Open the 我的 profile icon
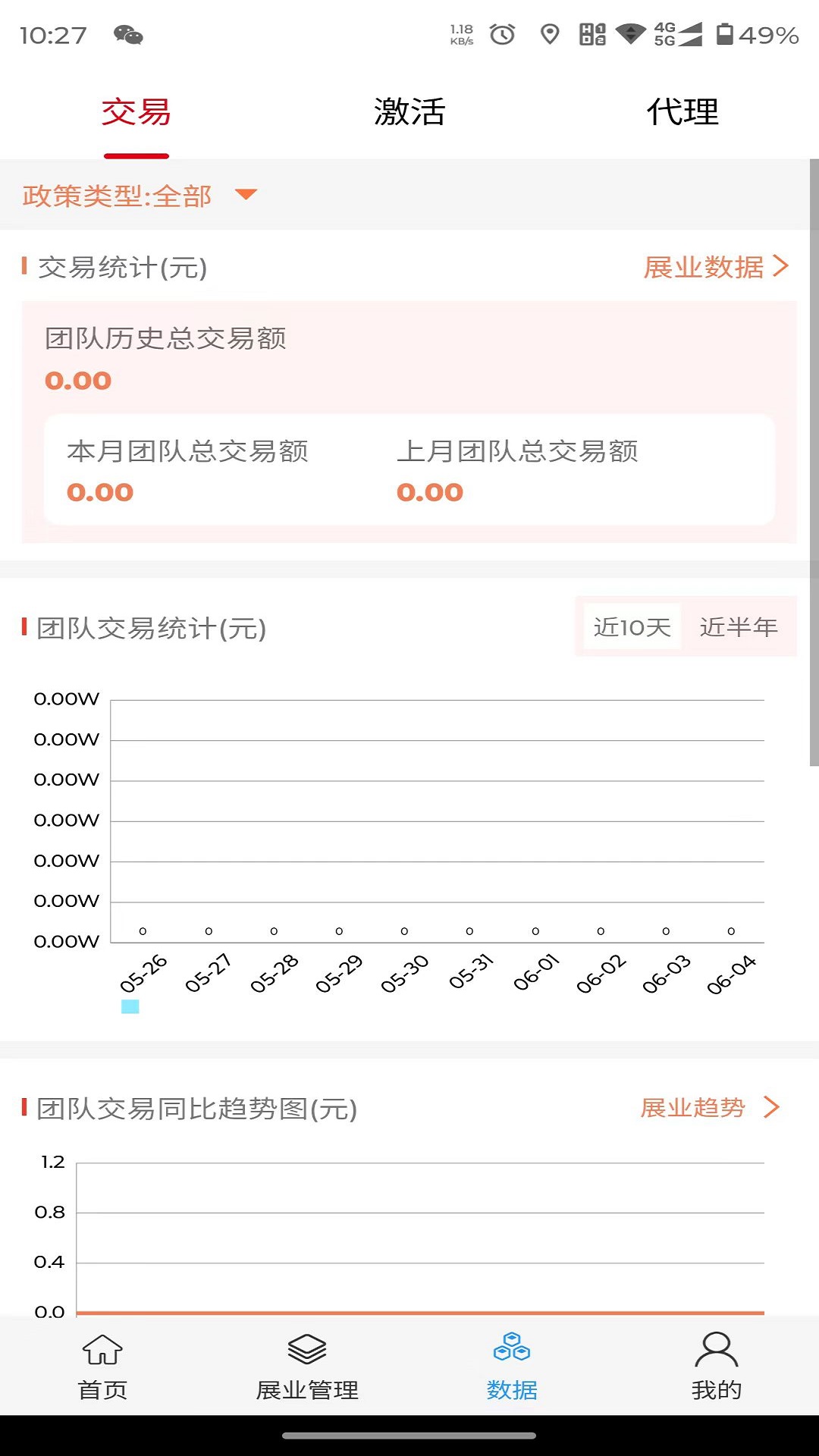 (716, 1352)
